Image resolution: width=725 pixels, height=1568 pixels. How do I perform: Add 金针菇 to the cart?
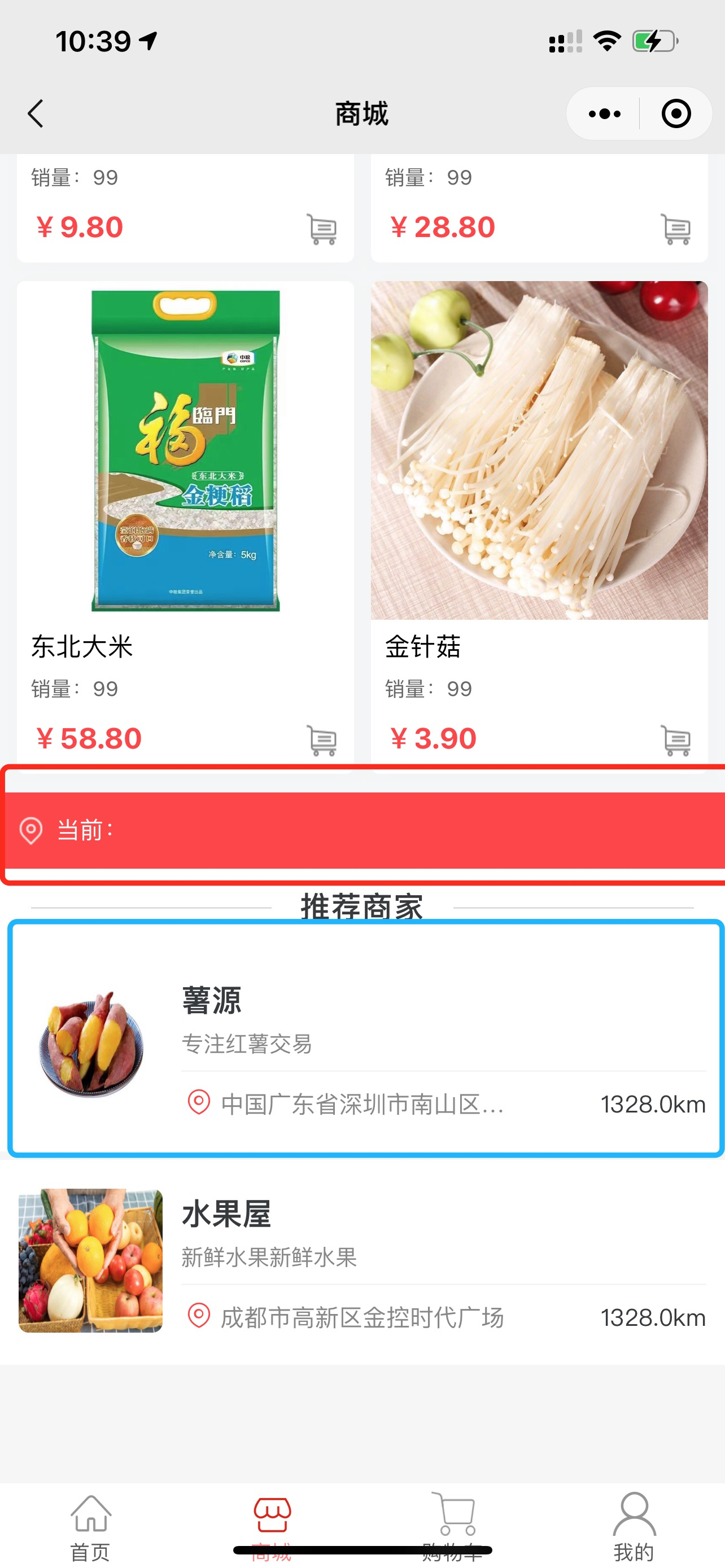676,740
